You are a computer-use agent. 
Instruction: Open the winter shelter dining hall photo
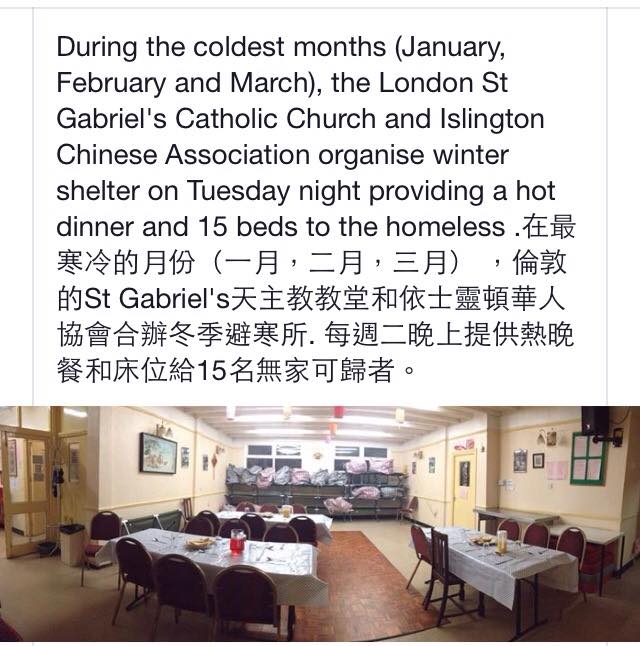[320, 524]
